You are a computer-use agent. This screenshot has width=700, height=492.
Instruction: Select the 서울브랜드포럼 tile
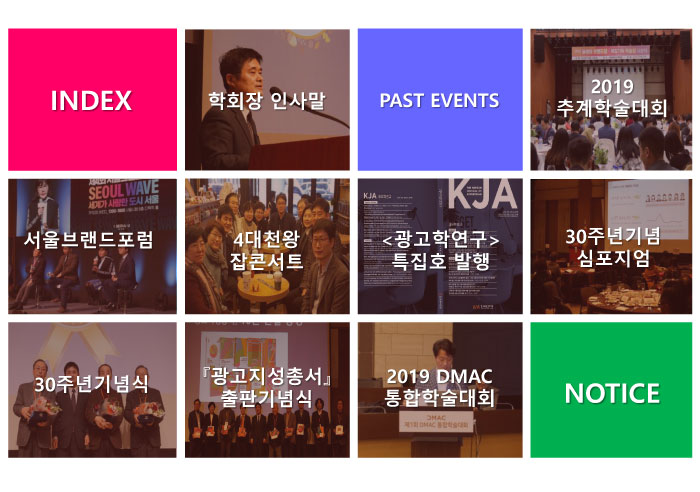pos(92,246)
